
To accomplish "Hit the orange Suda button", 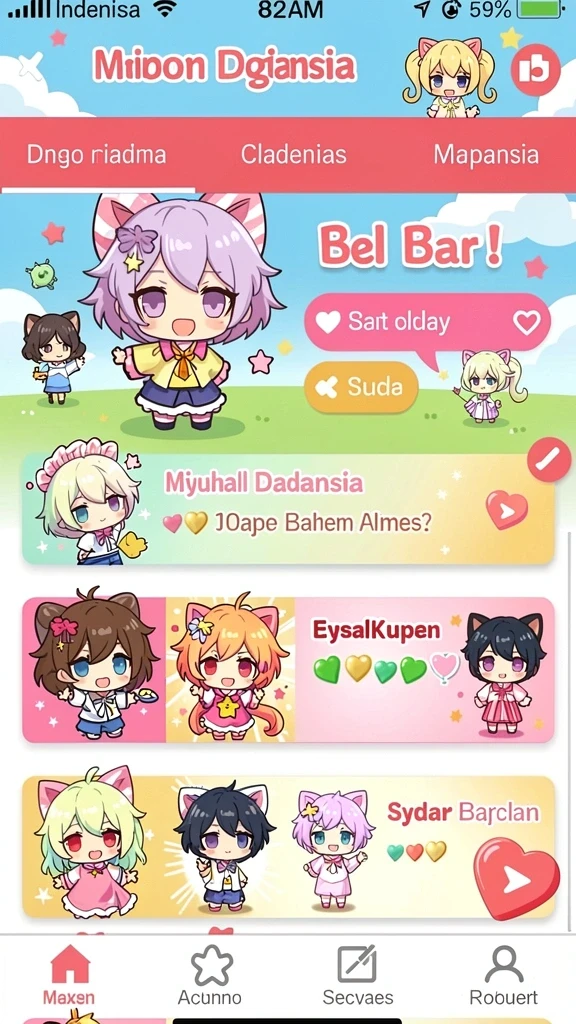I will [361, 387].
